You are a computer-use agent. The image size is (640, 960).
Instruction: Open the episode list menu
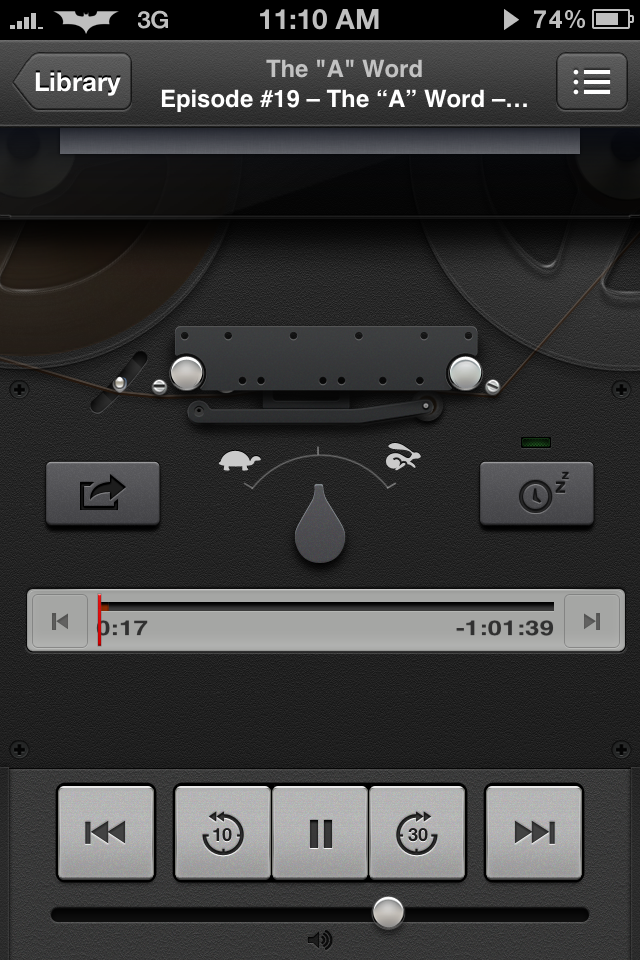pos(591,82)
